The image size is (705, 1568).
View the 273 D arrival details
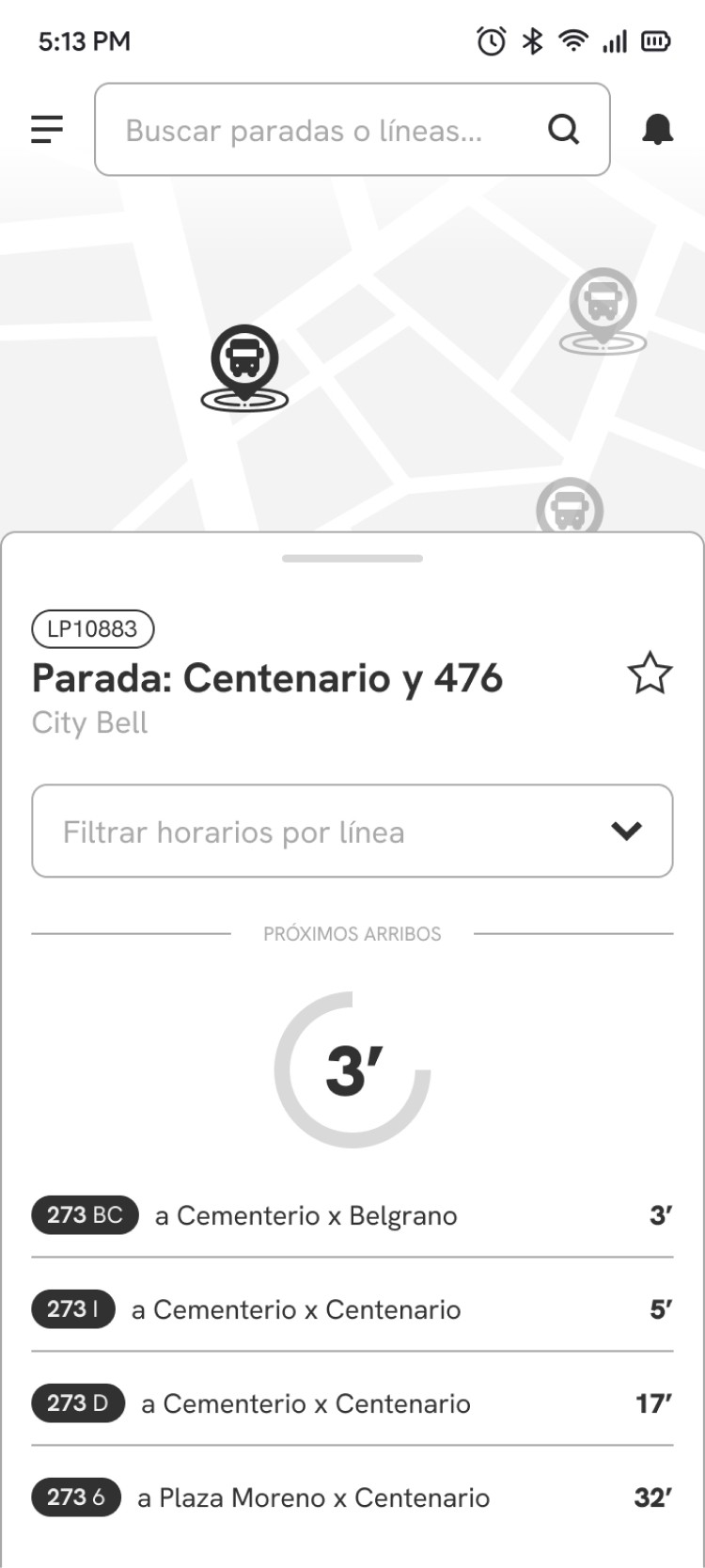coord(352,1403)
